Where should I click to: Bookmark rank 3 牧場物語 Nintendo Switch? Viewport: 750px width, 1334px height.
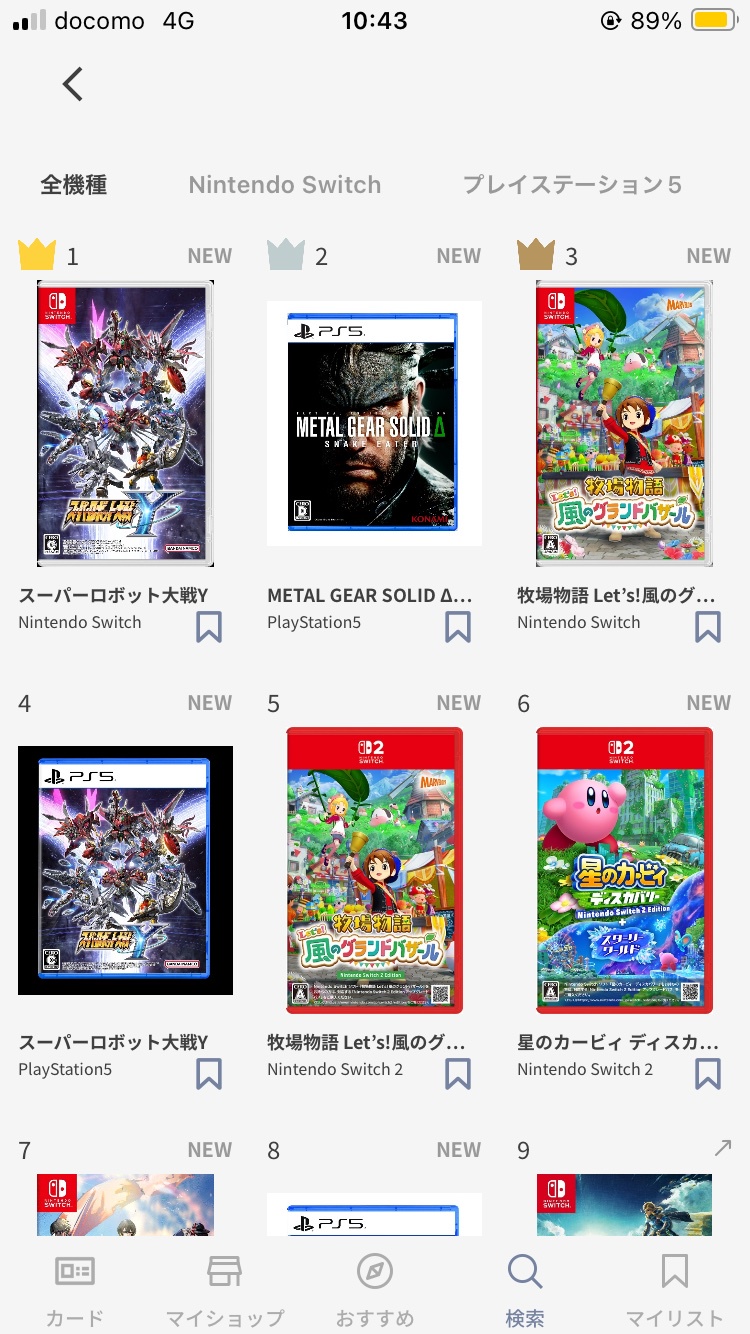707,627
